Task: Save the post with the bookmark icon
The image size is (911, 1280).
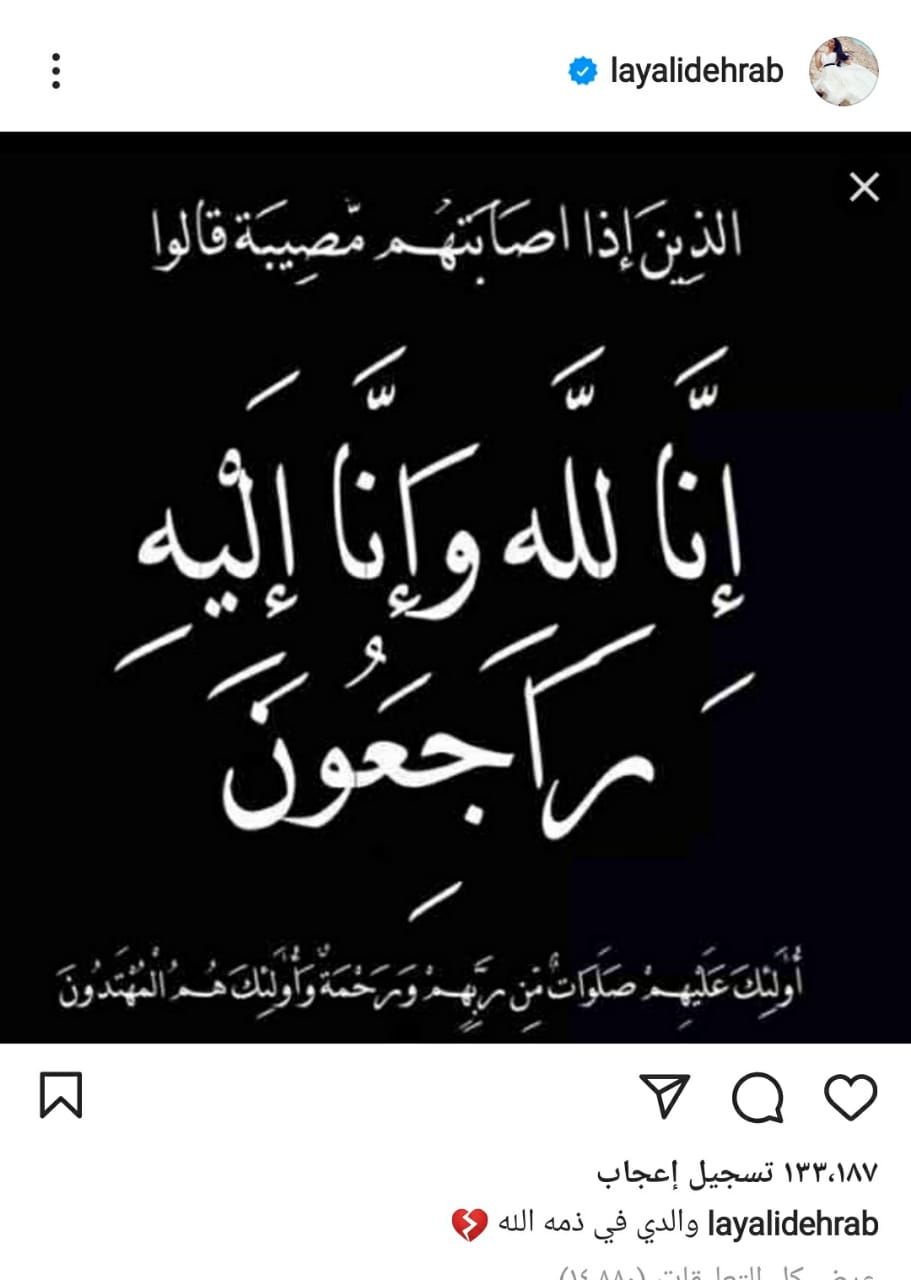Action: [x=61, y=1096]
